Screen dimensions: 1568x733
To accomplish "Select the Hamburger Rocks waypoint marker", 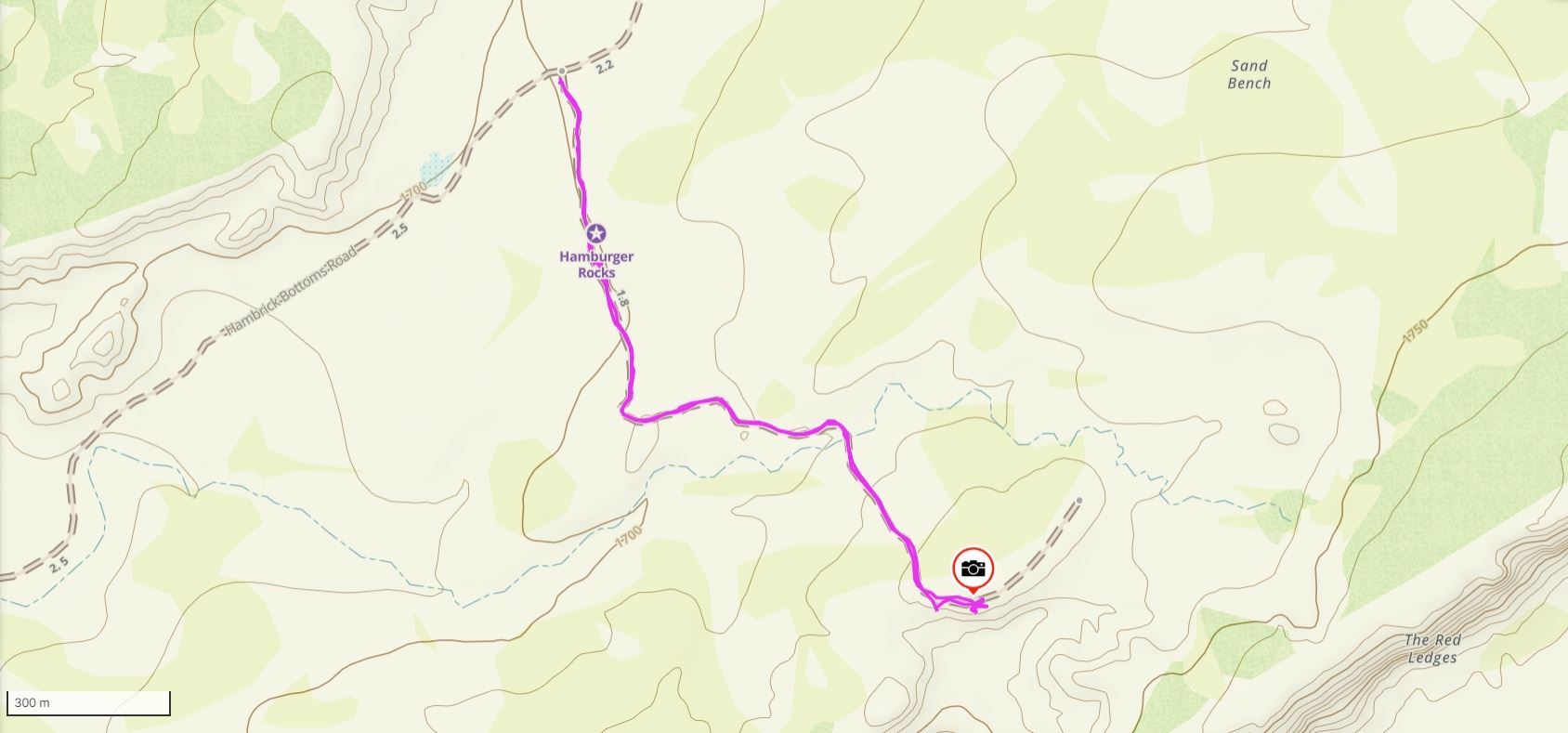I will pyautogui.click(x=596, y=233).
